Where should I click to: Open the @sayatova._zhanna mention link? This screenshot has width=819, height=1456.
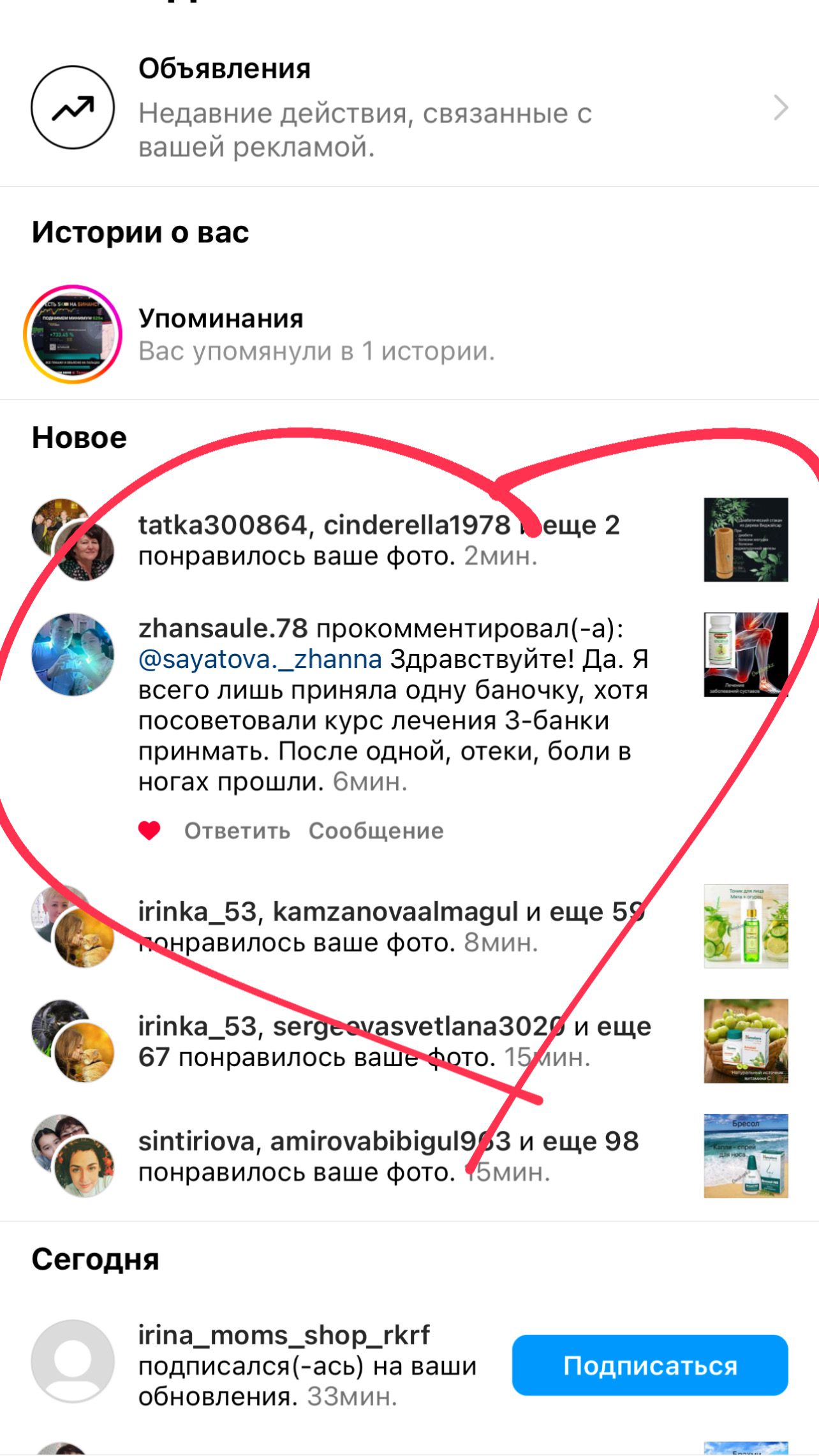(x=260, y=659)
